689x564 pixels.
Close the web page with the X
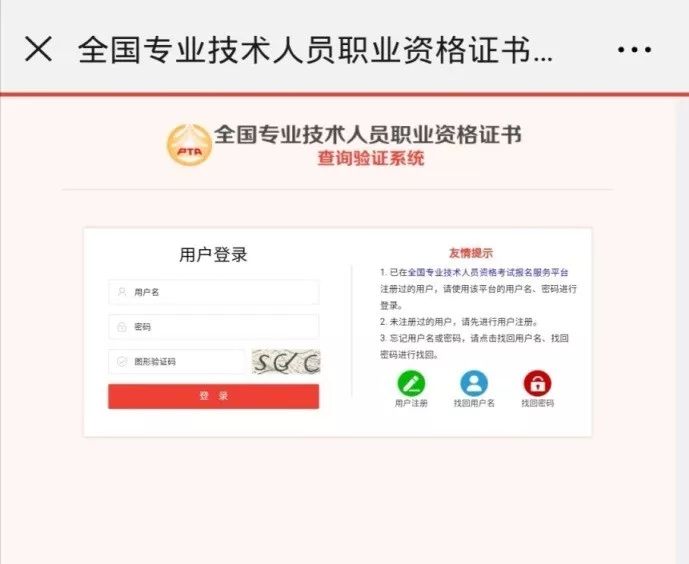click(38, 49)
